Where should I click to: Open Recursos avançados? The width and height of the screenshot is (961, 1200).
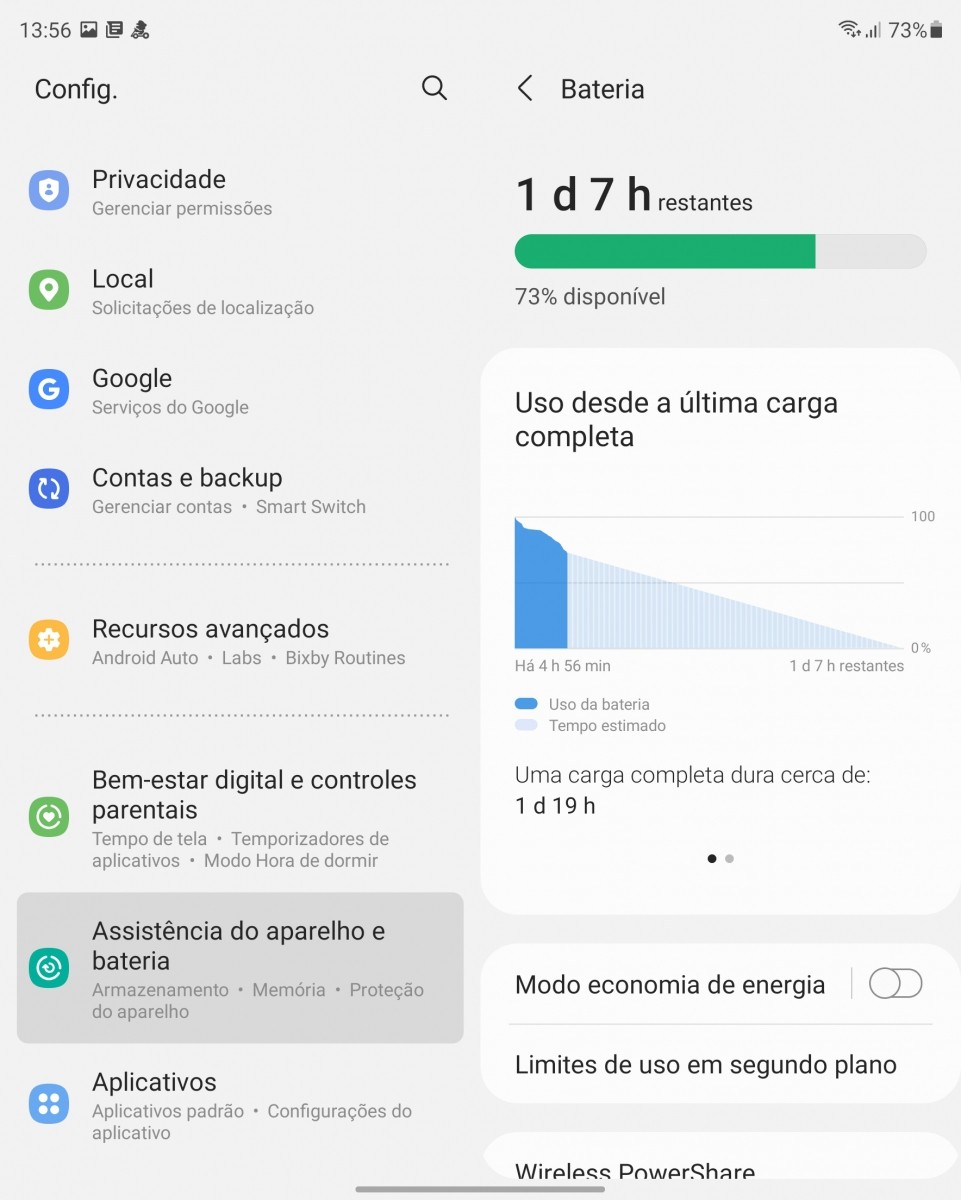click(x=240, y=641)
